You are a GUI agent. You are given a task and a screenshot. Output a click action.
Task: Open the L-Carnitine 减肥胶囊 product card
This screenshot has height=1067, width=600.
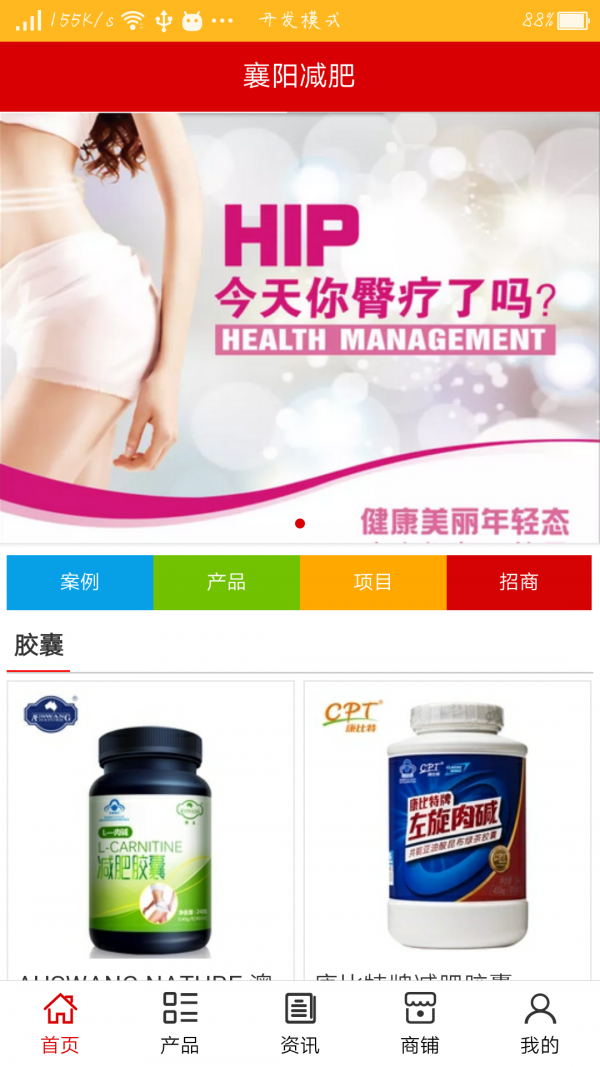click(150, 830)
